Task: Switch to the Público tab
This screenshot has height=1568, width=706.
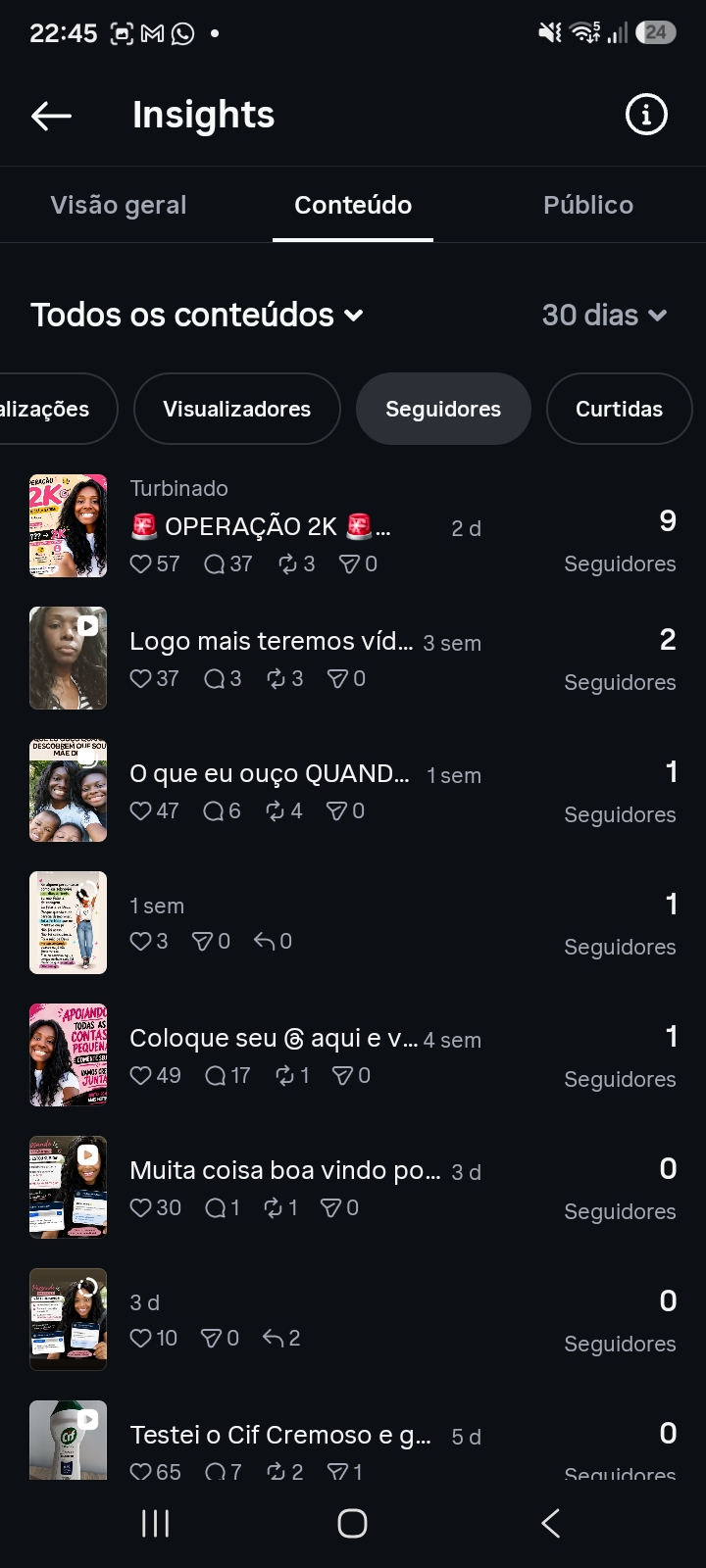Action: coord(588,205)
